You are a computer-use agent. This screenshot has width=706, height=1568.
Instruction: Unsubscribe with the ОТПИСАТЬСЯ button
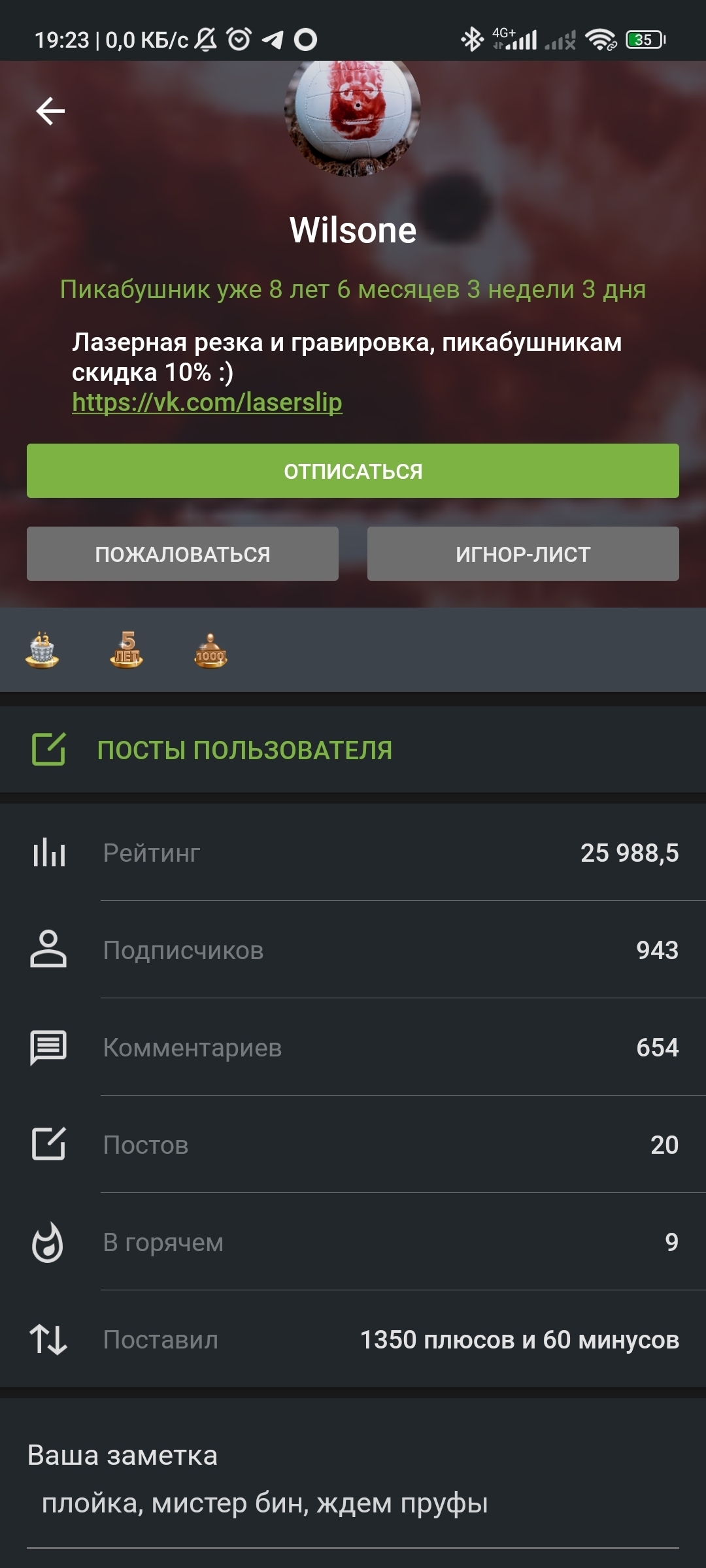pos(353,471)
